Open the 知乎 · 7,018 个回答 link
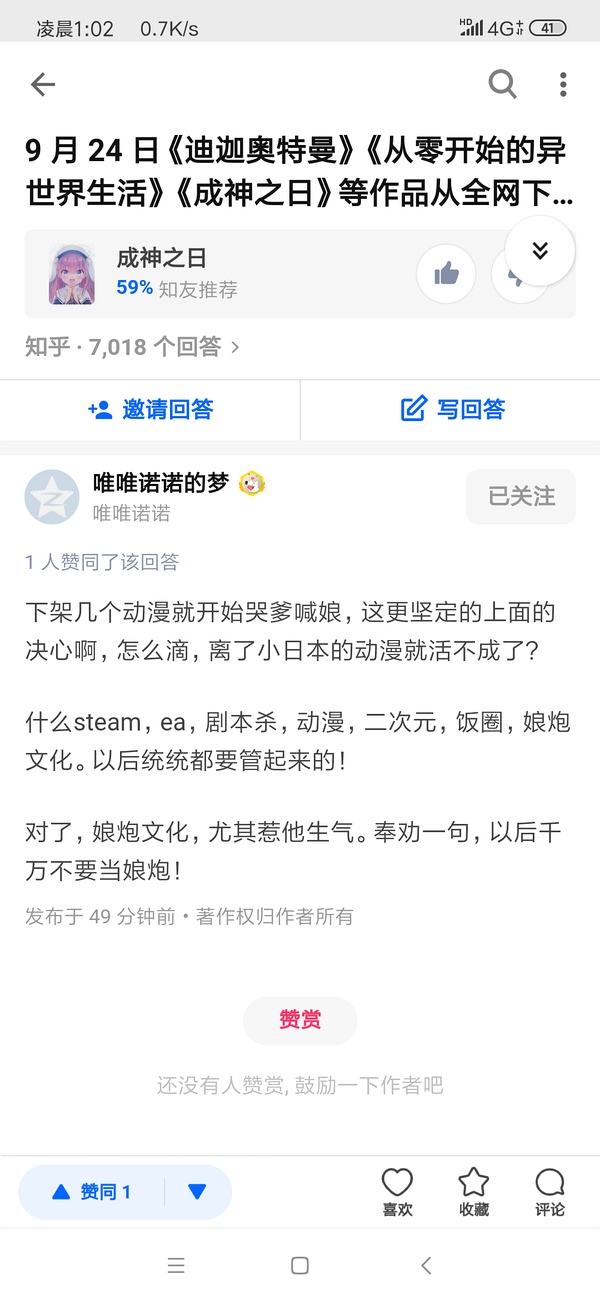600x1300 pixels. [132, 347]
